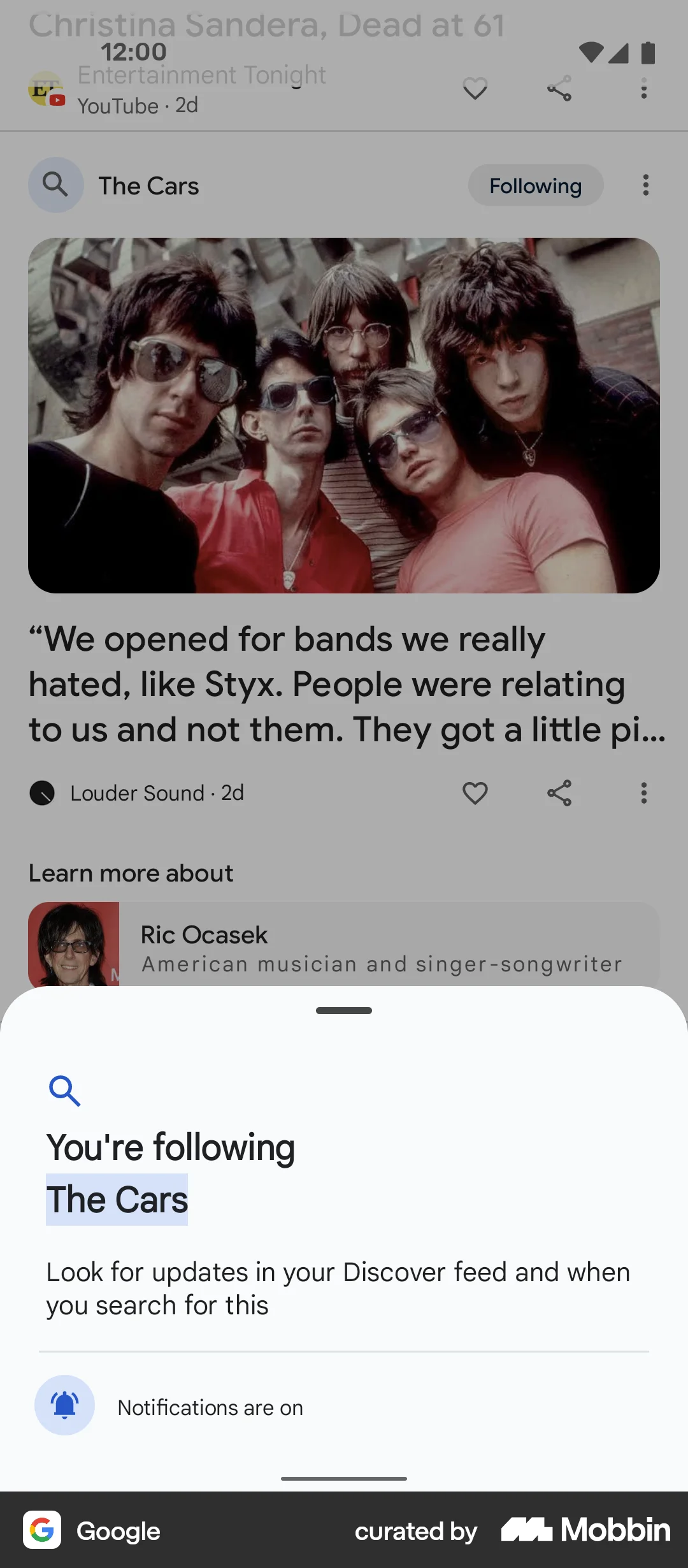Viewport: 688px width, 1568px height.
Task: Open The Cars band photo article
Action: click(344, 415)
